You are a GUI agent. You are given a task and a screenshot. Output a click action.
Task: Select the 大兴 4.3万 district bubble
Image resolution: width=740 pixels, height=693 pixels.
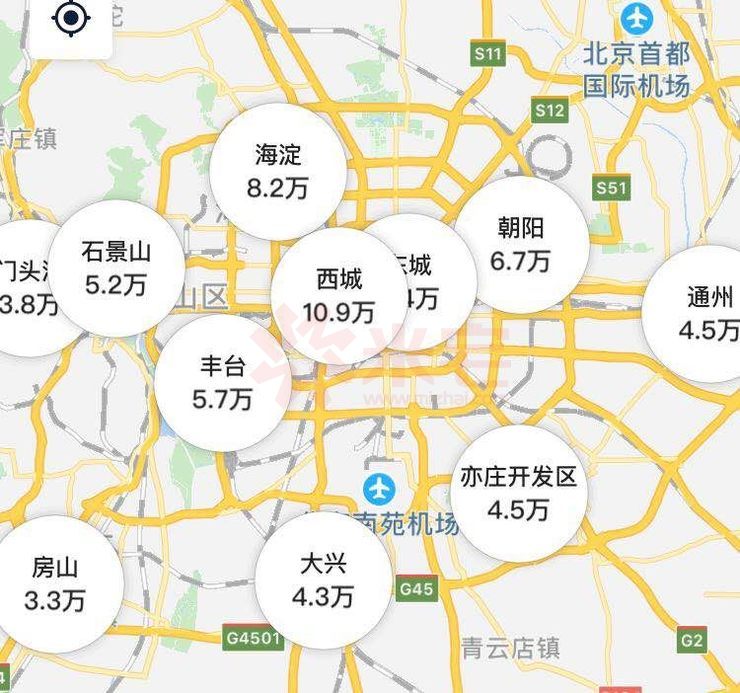click(x=322, y=581)
